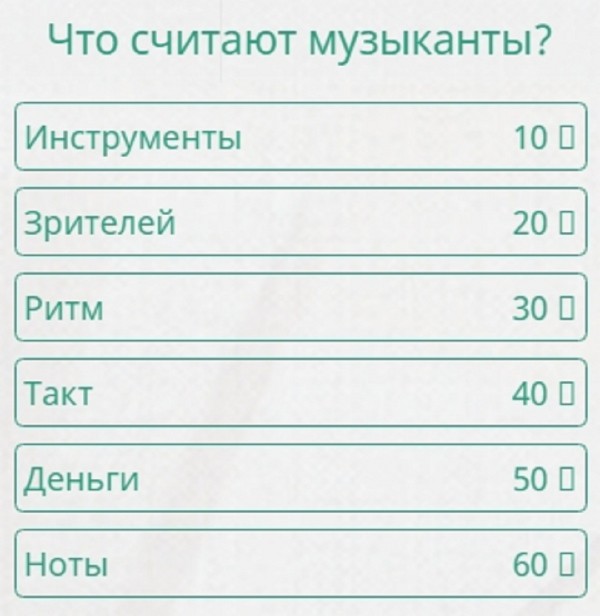Open the Такт answer box
The image size is (600, 616).
tap(300, 394)
